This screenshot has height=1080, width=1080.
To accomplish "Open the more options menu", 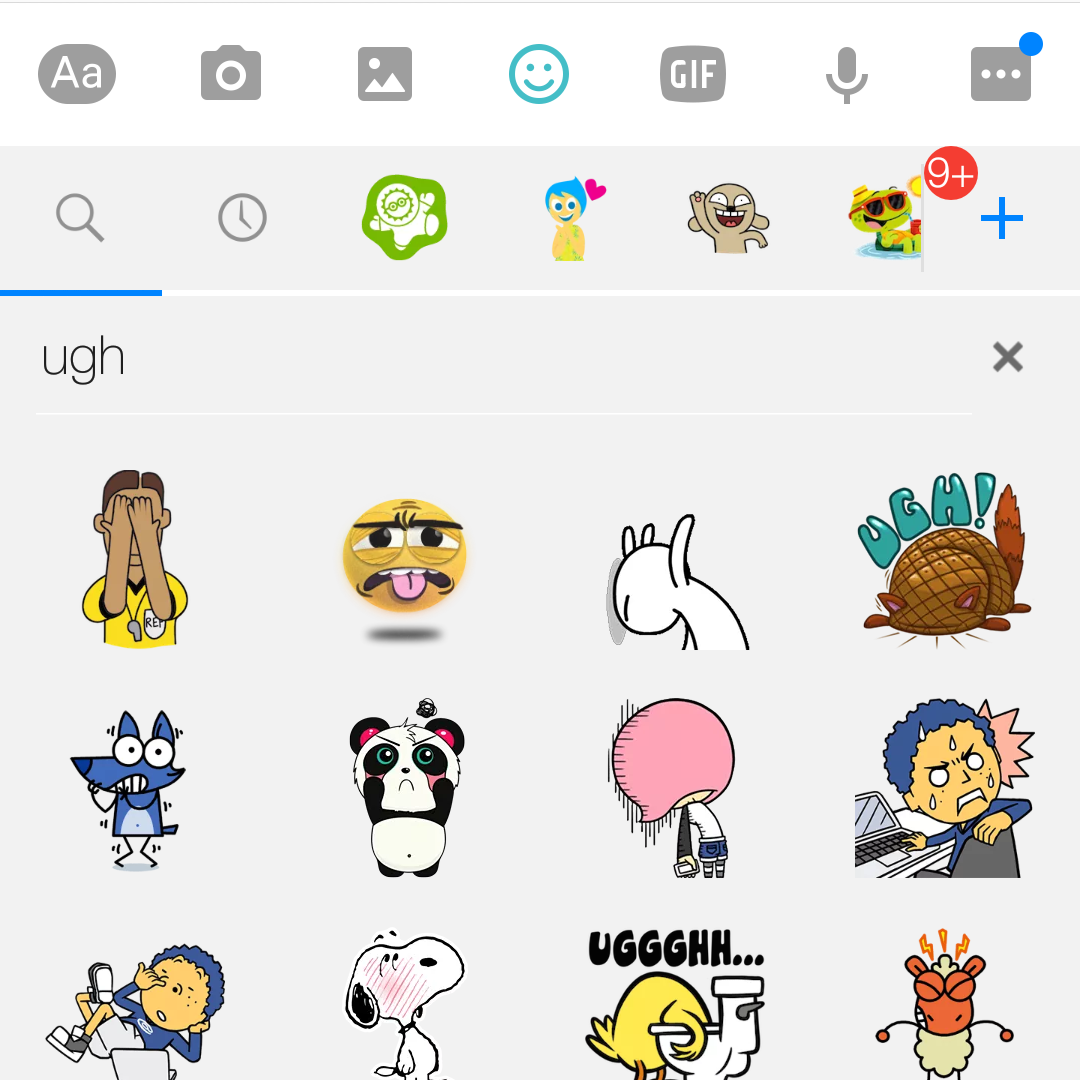I will tap(1000, 75).
